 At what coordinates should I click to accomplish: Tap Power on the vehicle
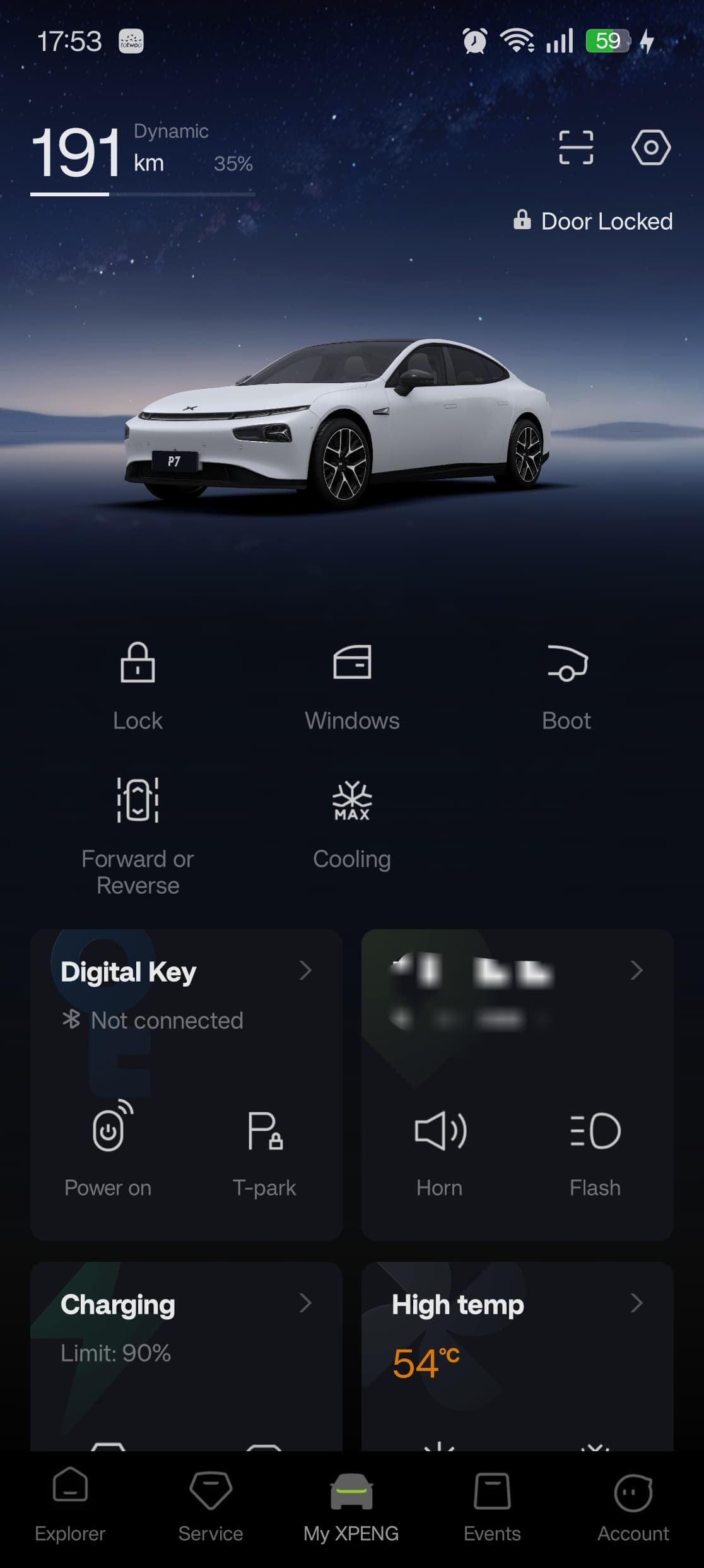click(109, 1149)
